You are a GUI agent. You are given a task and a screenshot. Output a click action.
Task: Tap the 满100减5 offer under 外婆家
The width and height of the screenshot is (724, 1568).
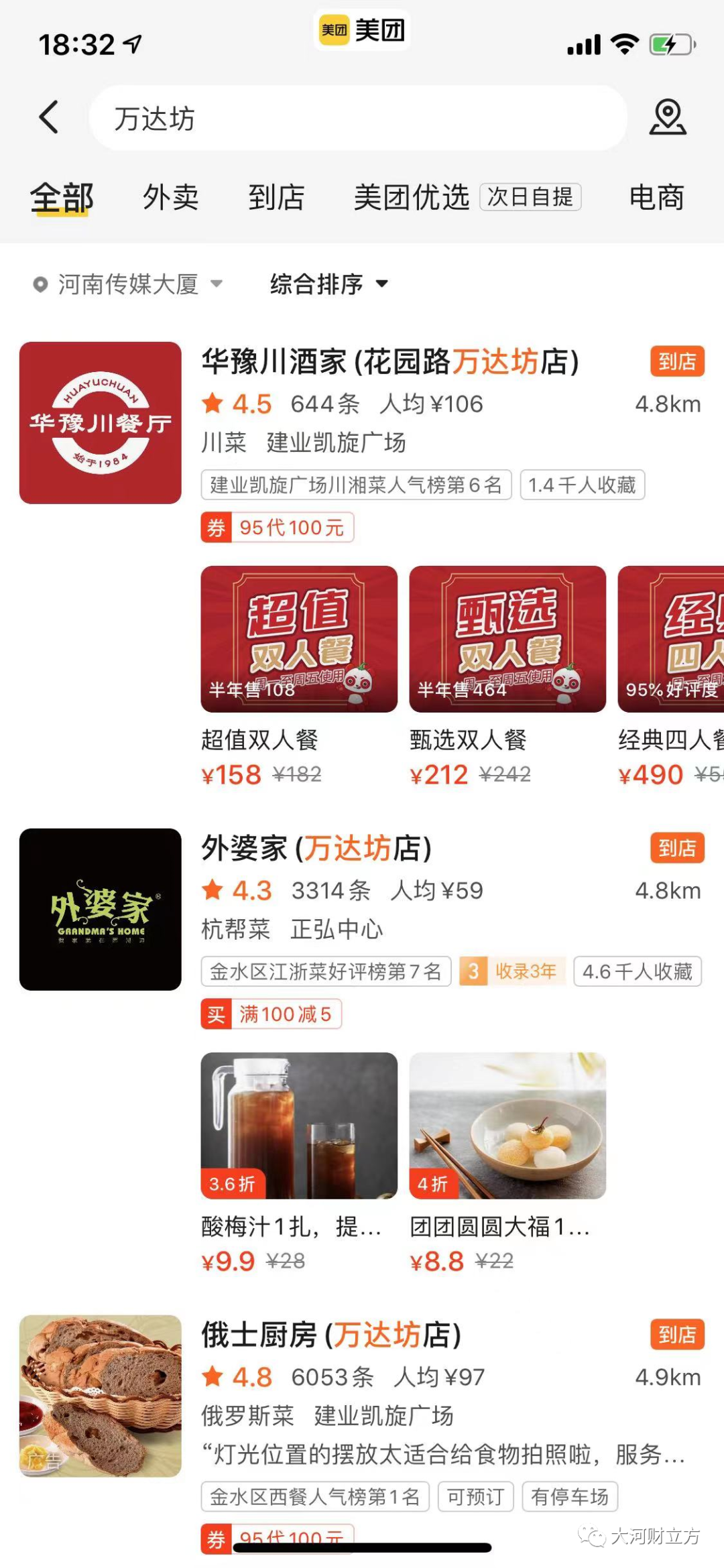[271, 1014]
